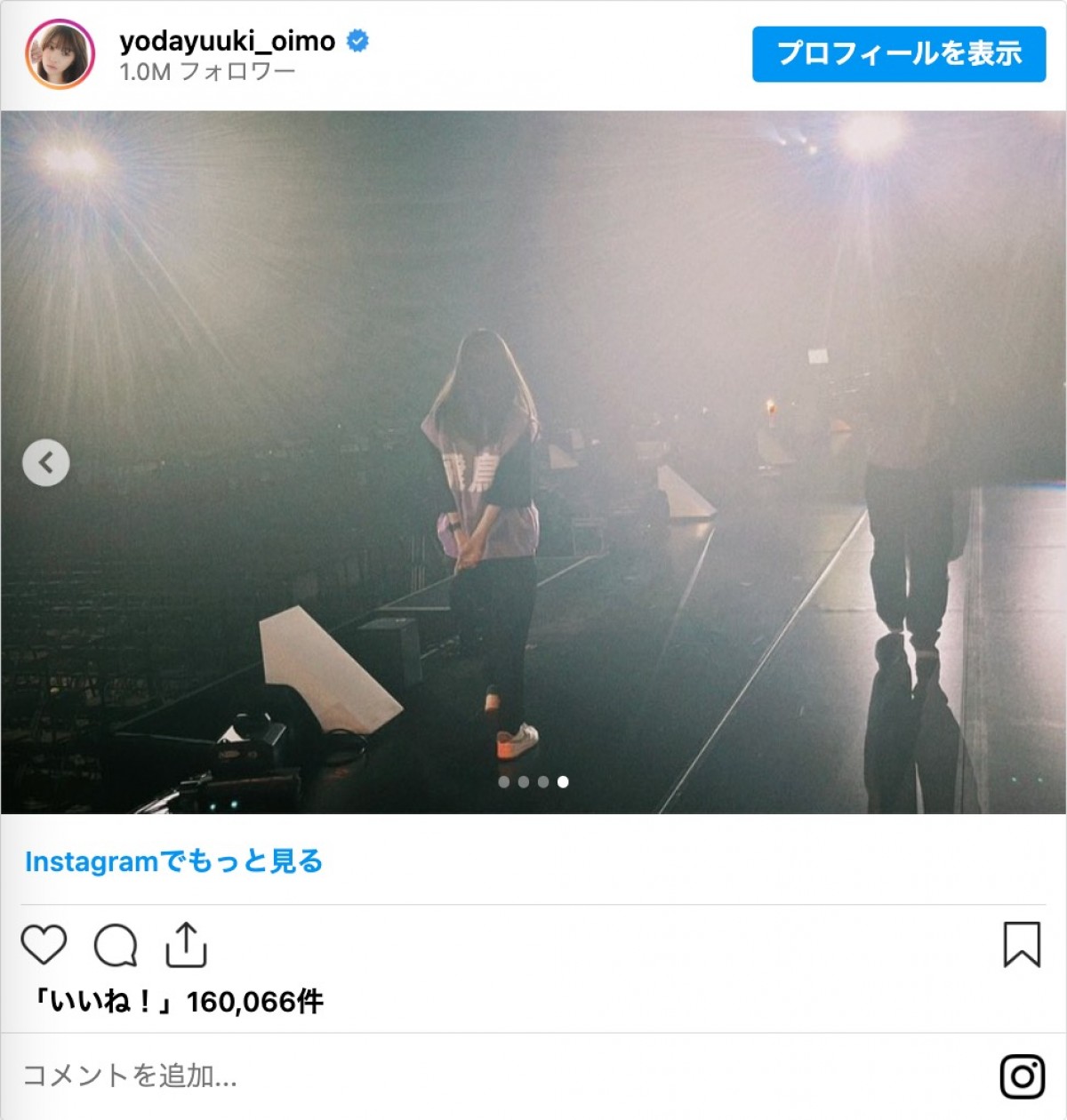Image resolution: width=1067 pixels, height=1120 pixels.
Task: Like this post with the heart icon
Action: (44, 944)
